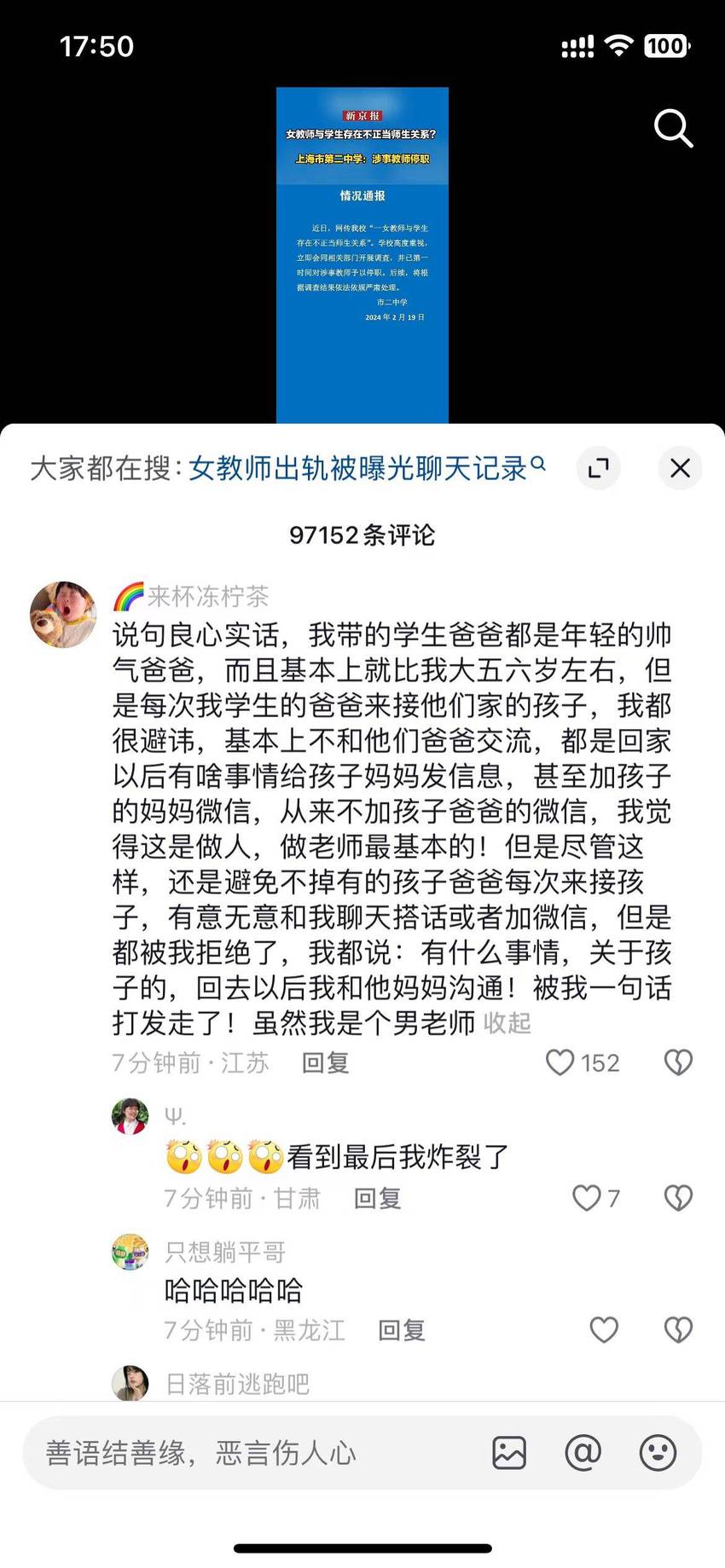
Task: Dislike Ψ.'s comment 看到最后我炸裂了
Action: tap(678, 1198)
